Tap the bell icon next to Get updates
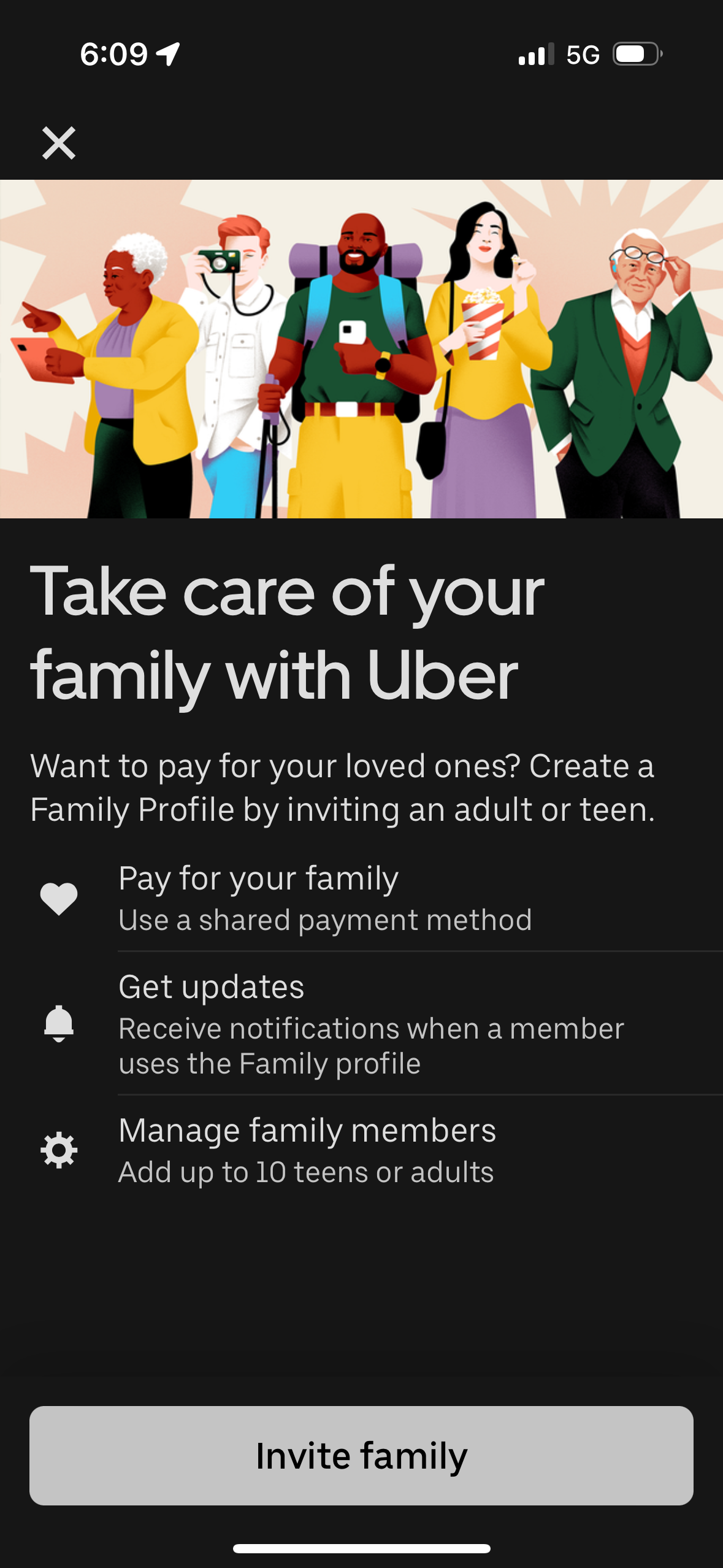723x1568 pixels. (58, 1024)
